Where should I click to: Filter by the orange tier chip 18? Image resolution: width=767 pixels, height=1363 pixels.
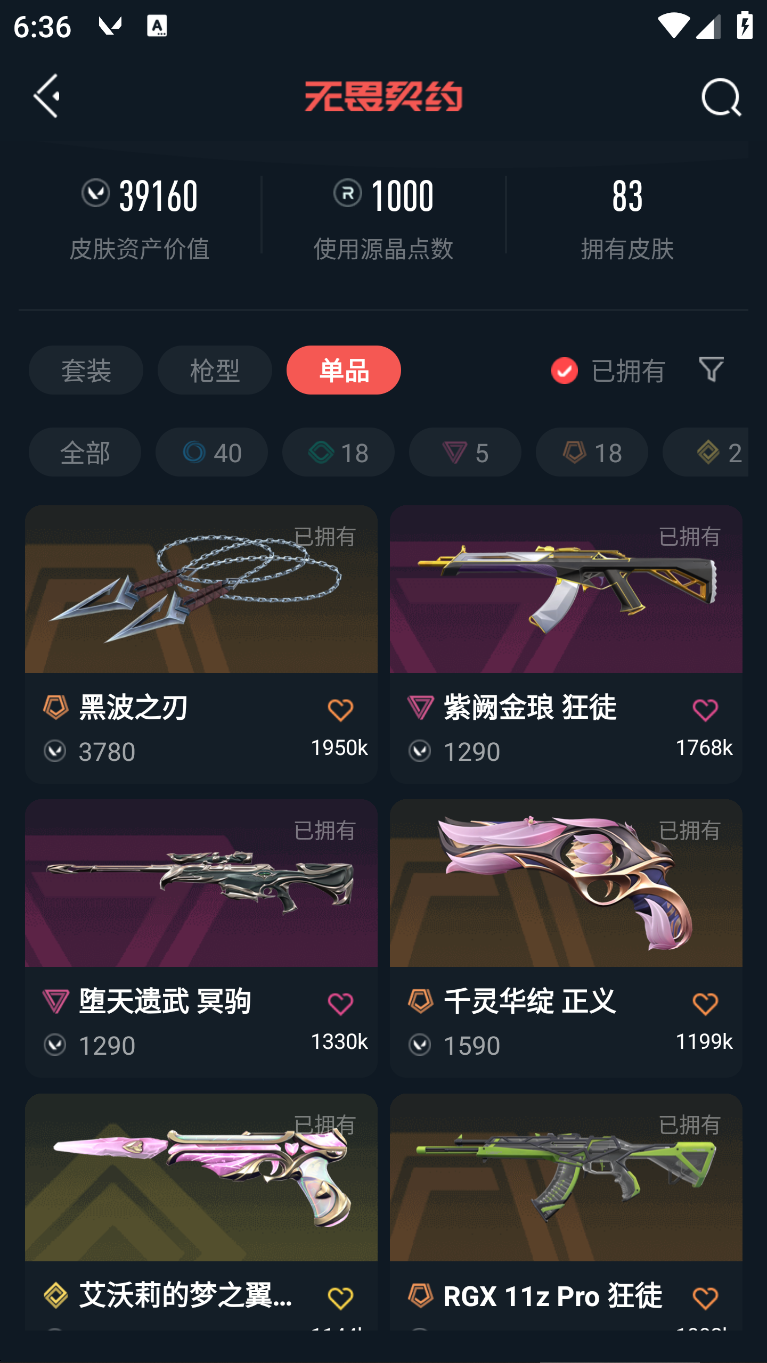pos(592,453)
